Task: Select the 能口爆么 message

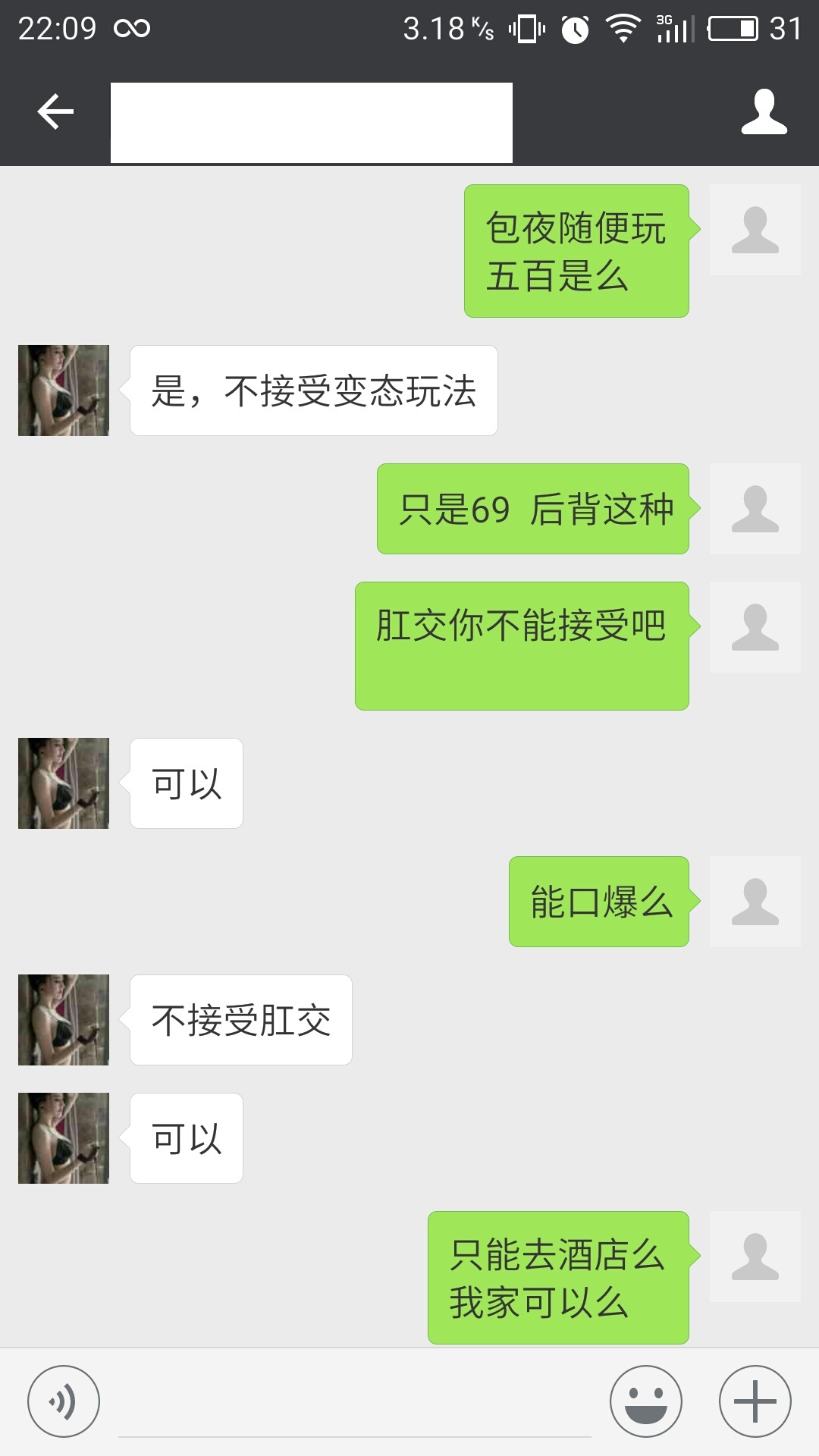Action: [598, 901]
